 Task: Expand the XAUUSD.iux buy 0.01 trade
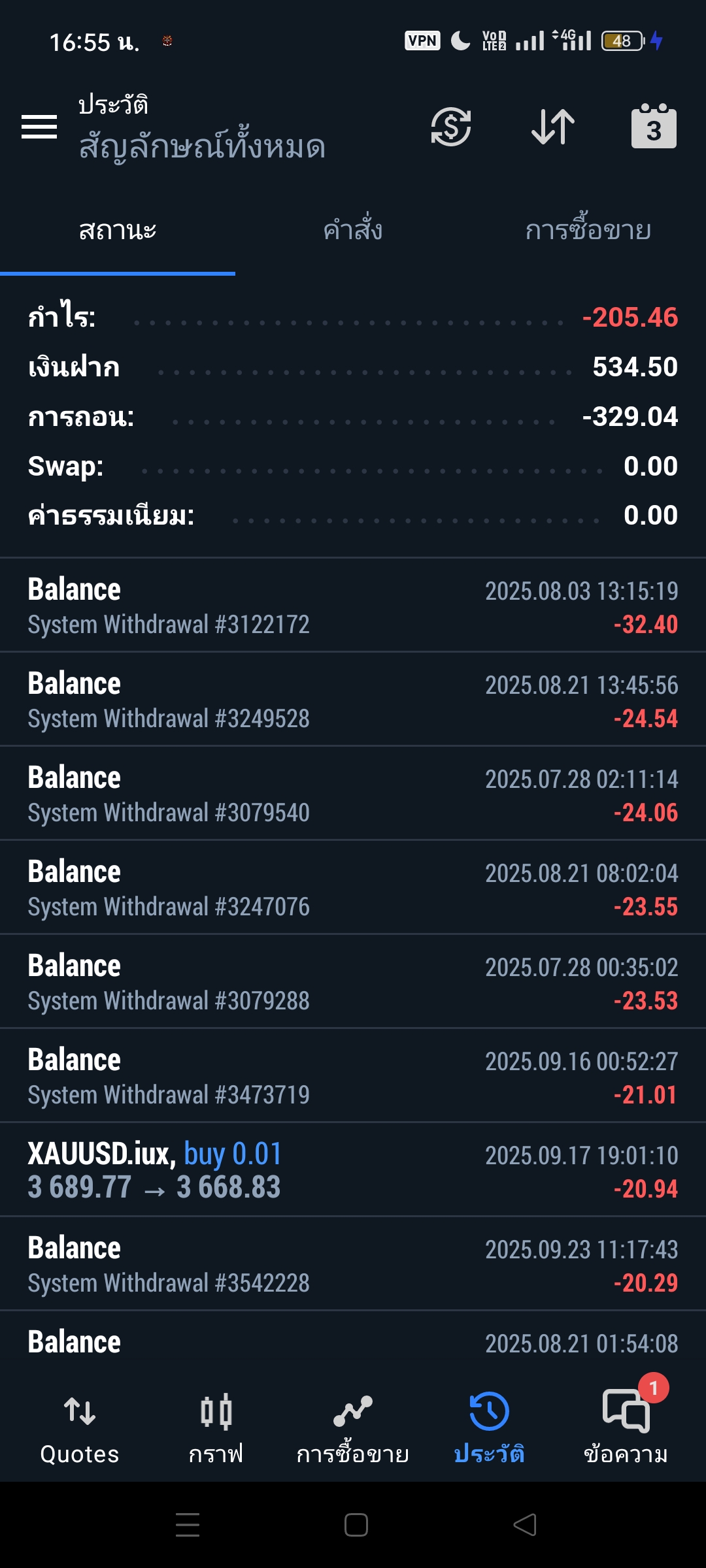(x=353, y=1169)
